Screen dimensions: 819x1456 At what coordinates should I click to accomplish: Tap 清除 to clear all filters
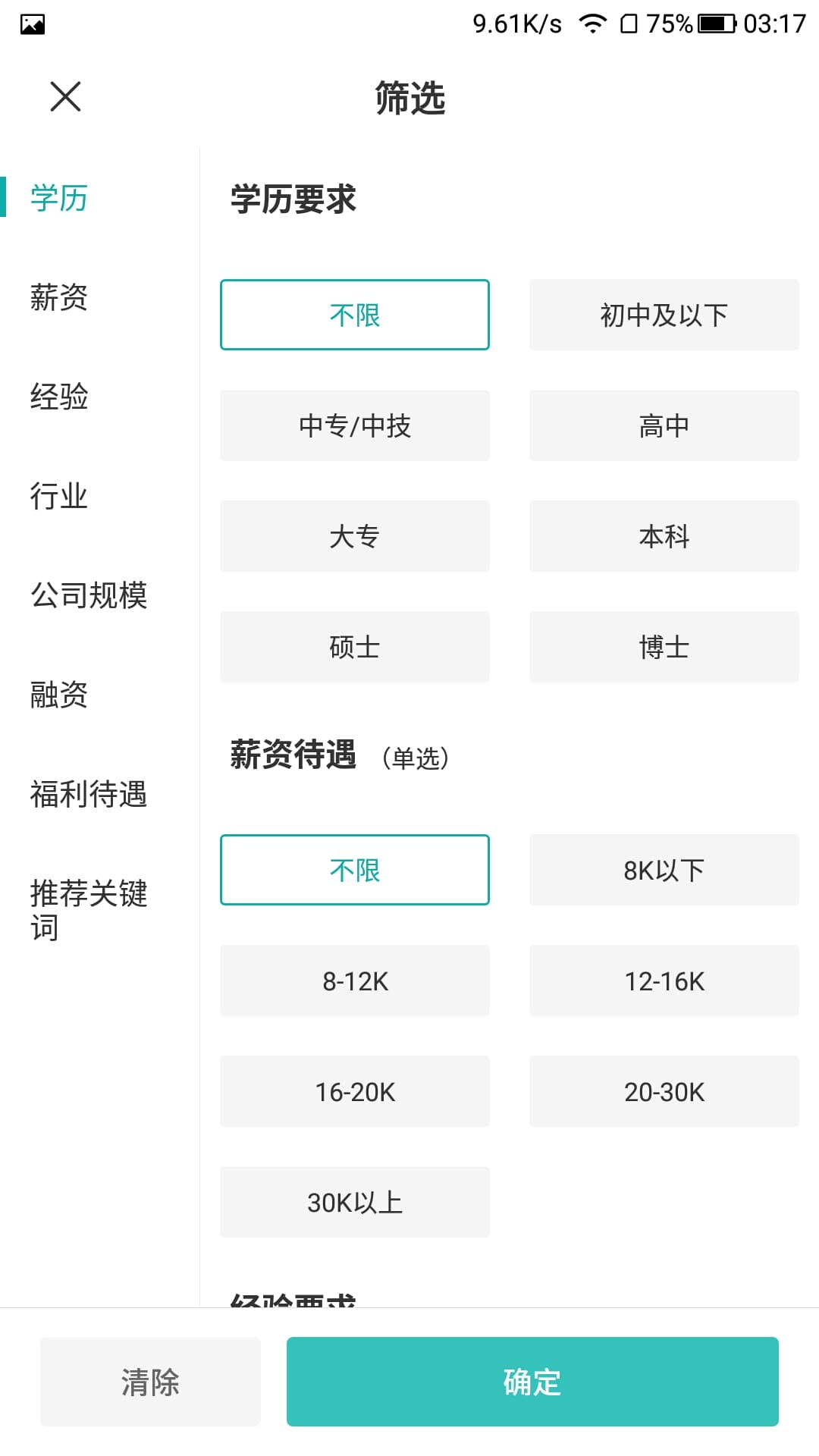coord(150,1382)
